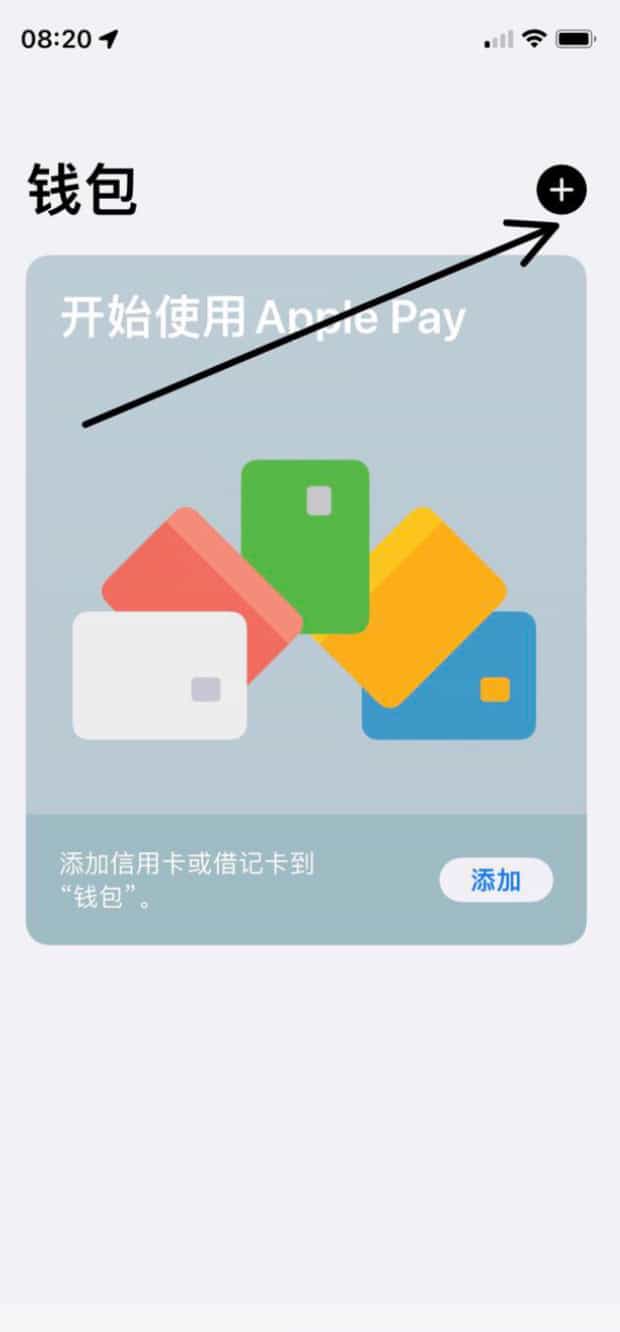The image size is (620, 1332).
Task: Tap the plus icon to add card
Action: [561, 190]
